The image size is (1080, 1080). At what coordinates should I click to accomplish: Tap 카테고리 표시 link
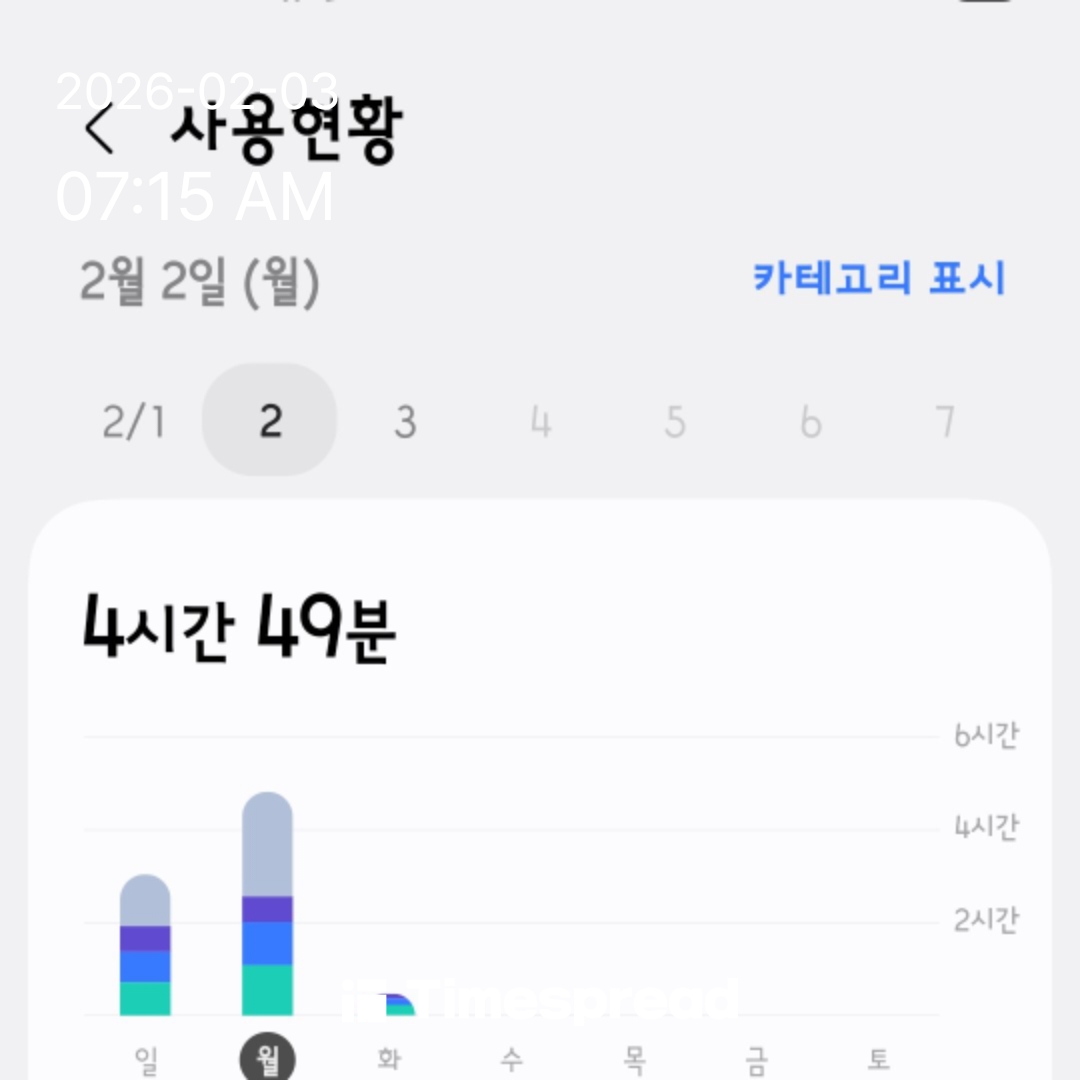878,278
